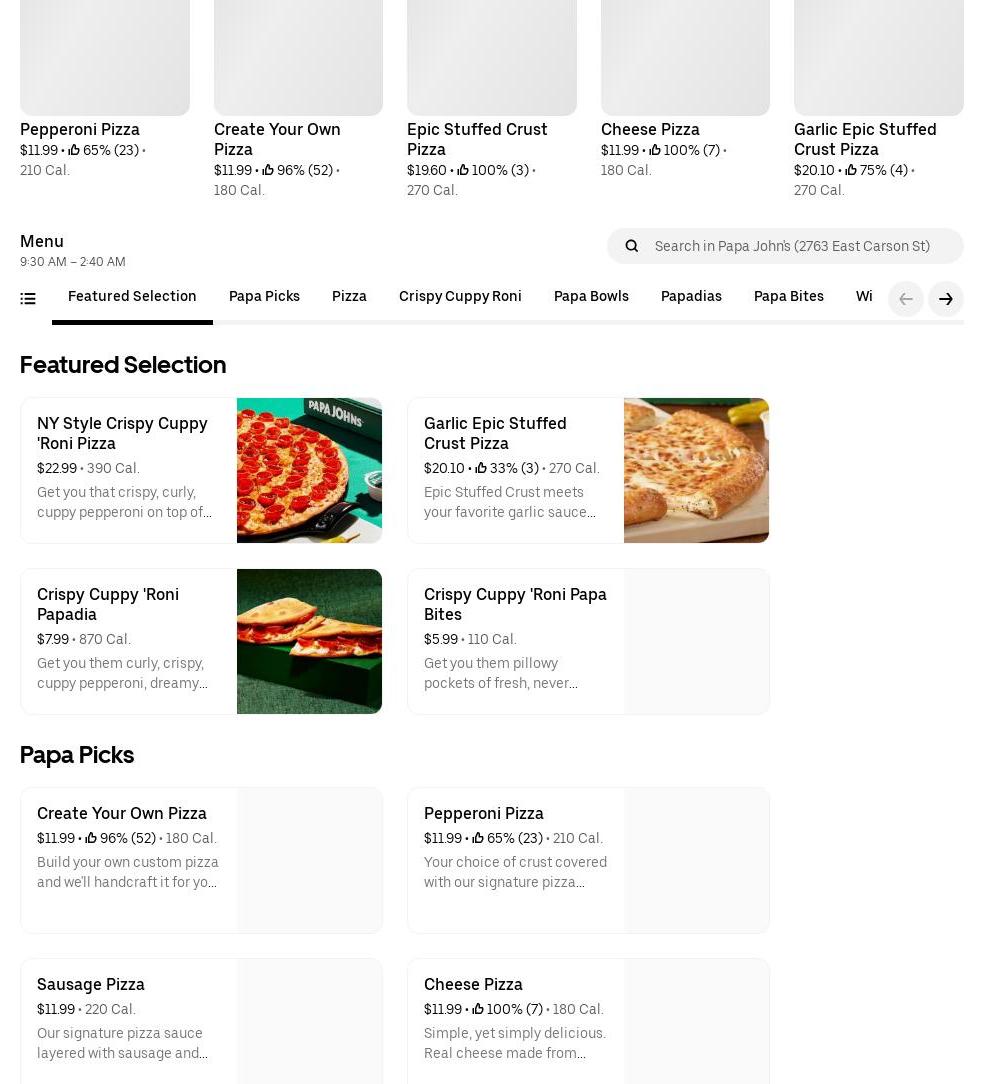Open NY Style Crispy Cuppy 'Roni Pizza card

click(x=201, y=471)
